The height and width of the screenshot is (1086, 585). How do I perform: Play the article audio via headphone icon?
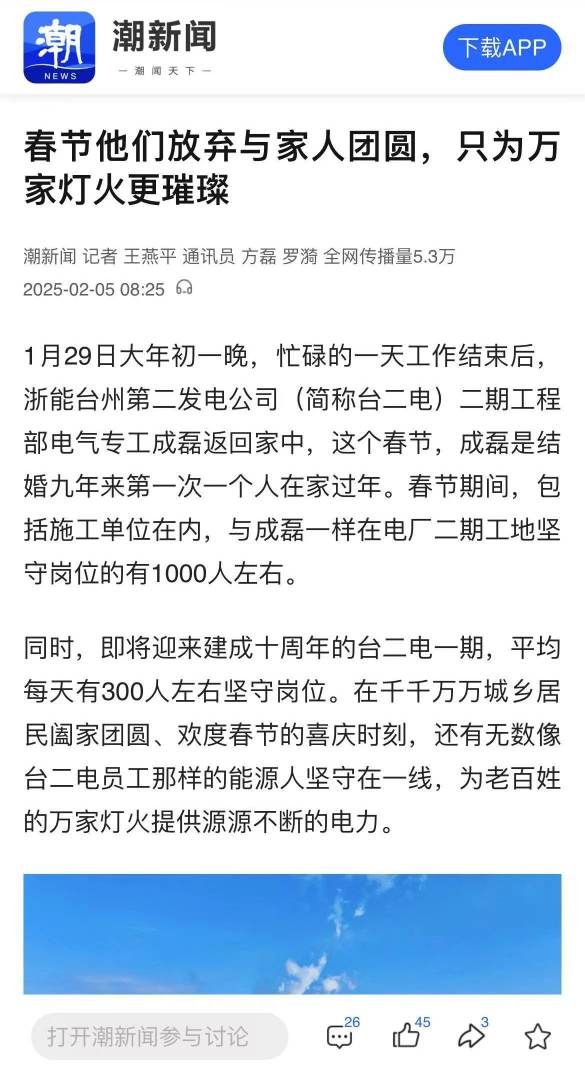click(184, 287)
